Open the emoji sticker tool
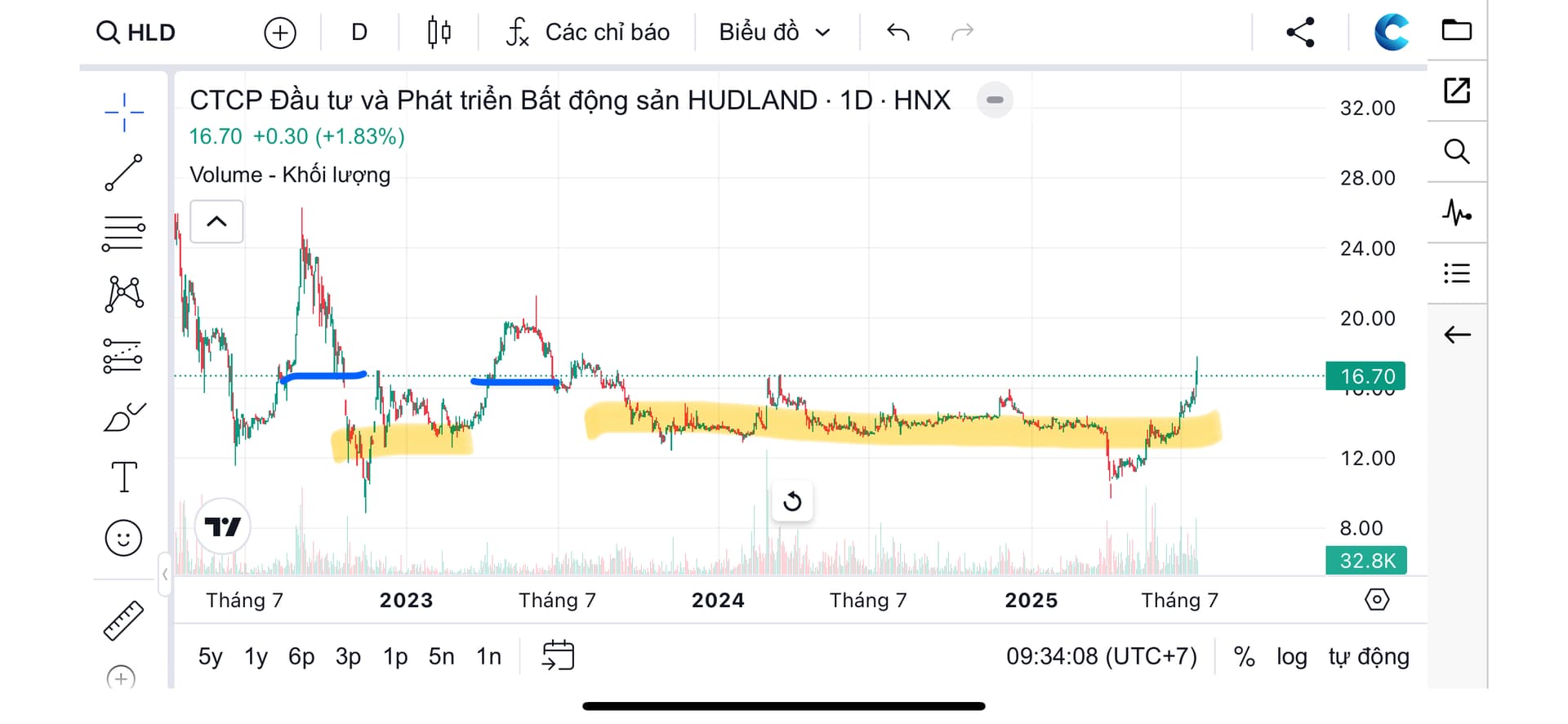 pos(124,539)
